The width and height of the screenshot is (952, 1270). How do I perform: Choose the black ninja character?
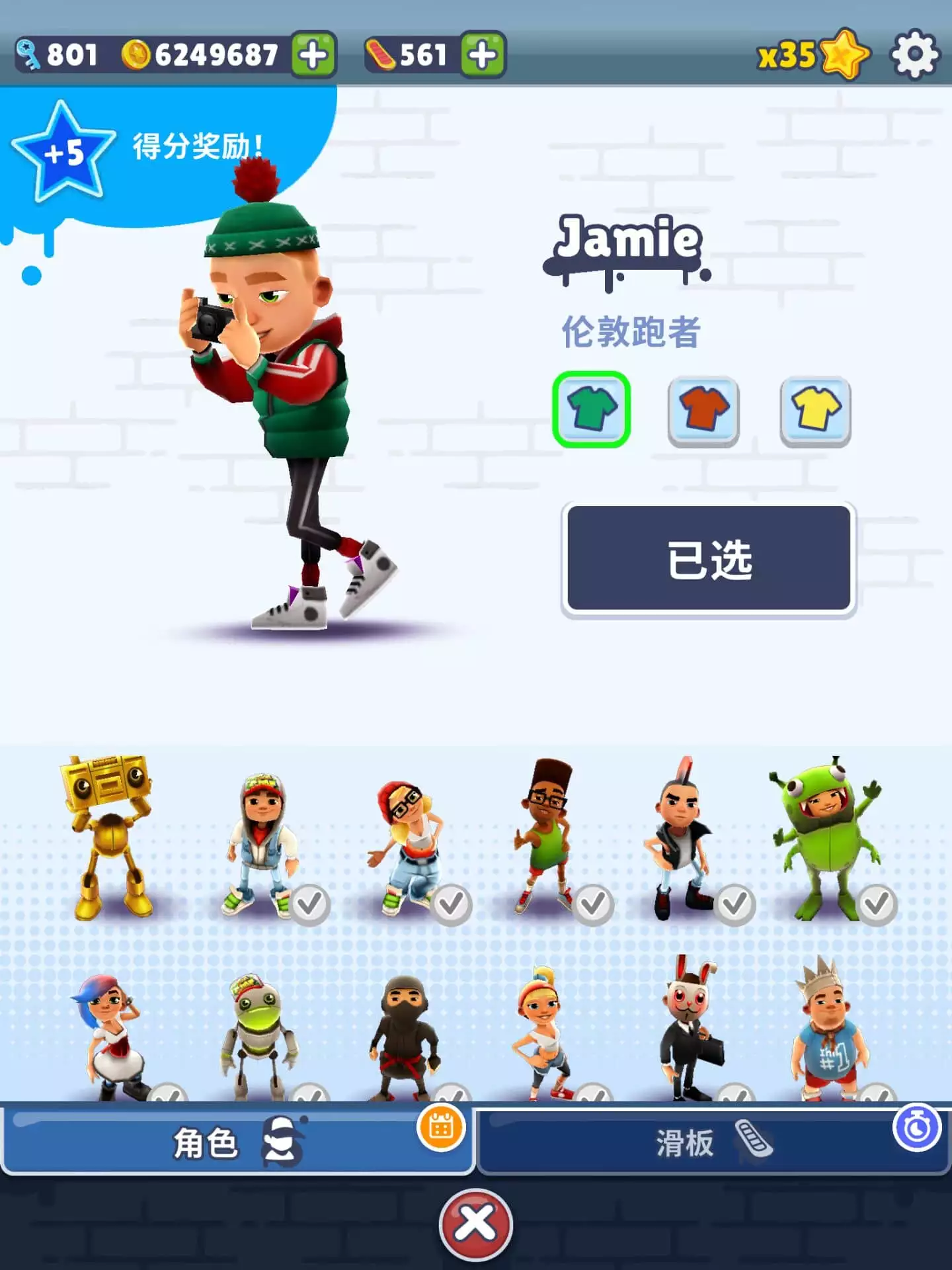click(x=403, y=1035)
